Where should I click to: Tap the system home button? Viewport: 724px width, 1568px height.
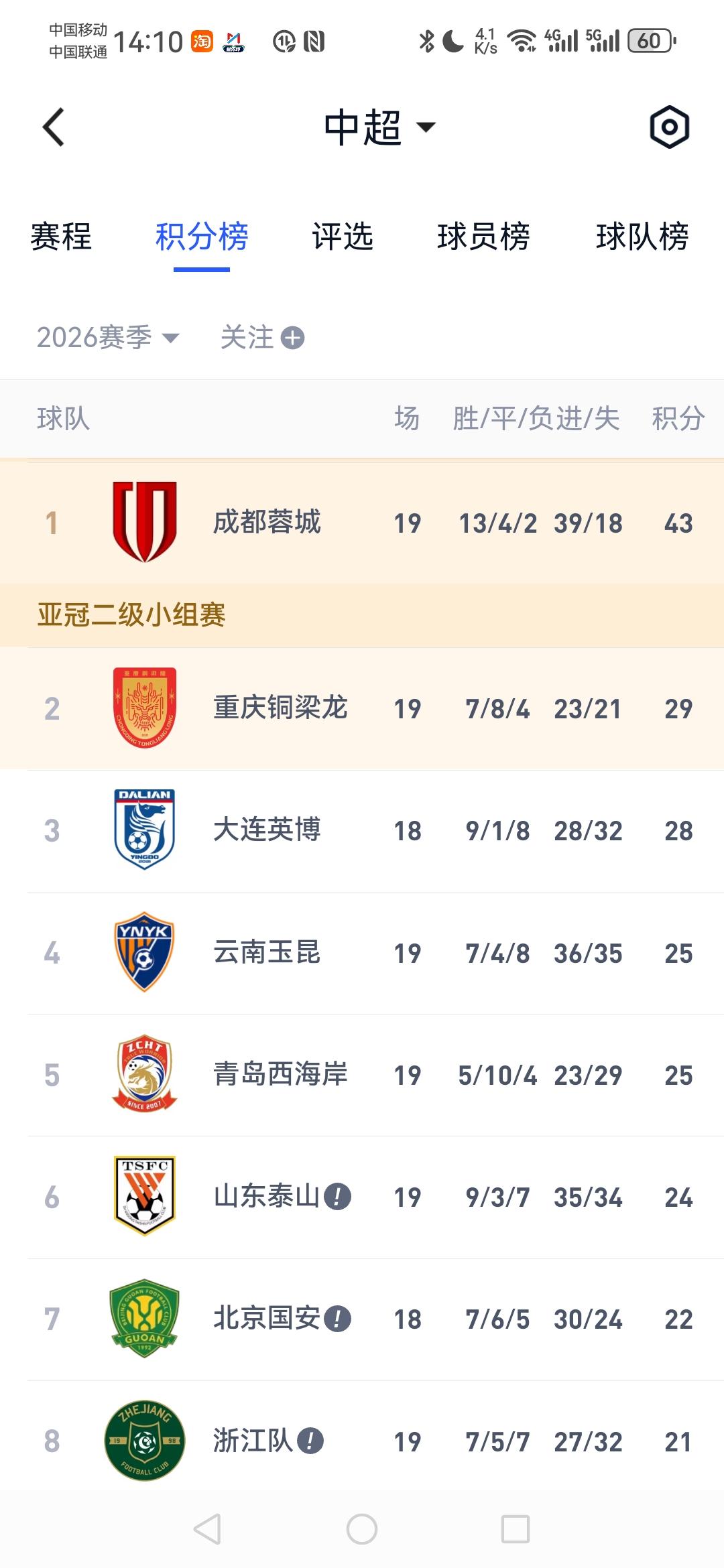[x=362, y=1529]
